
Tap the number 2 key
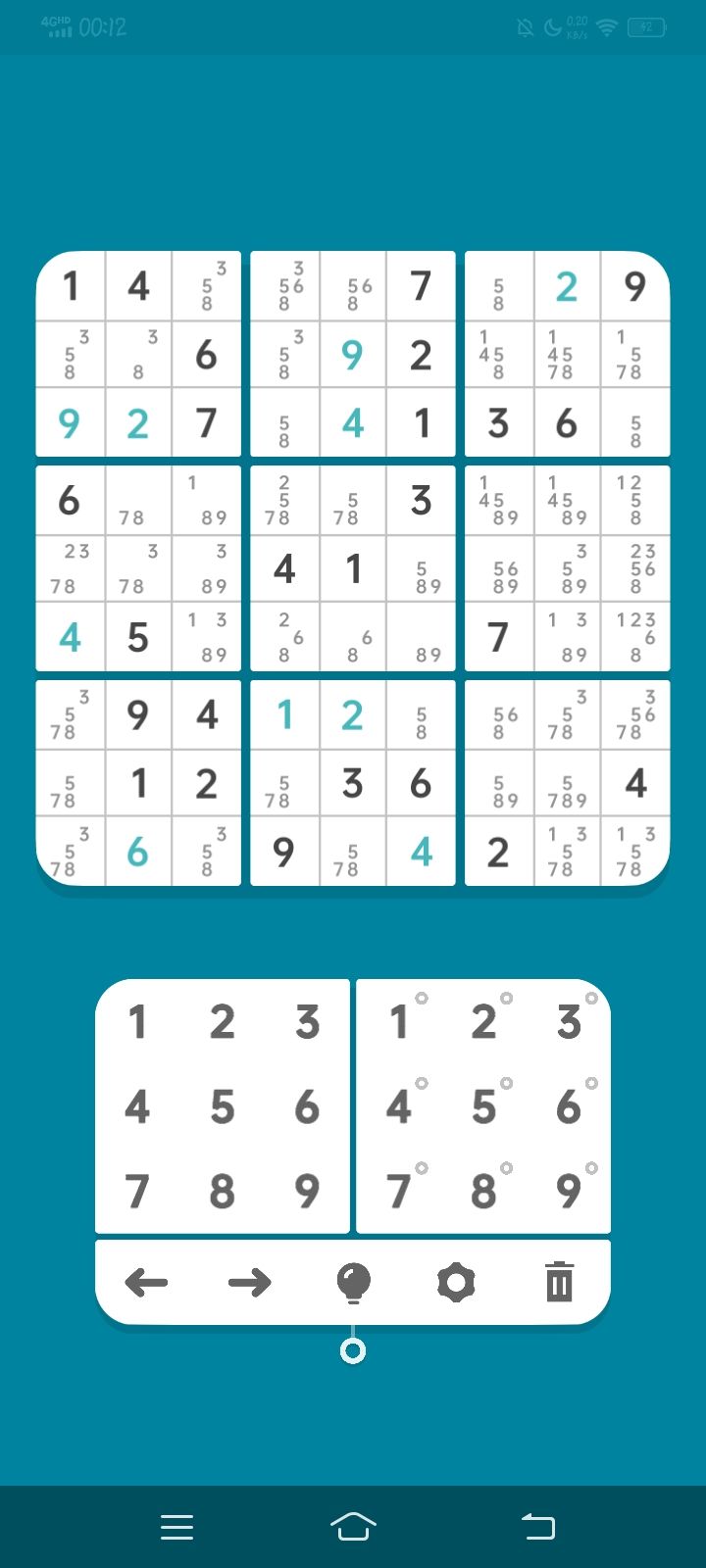click(222, 1022)
